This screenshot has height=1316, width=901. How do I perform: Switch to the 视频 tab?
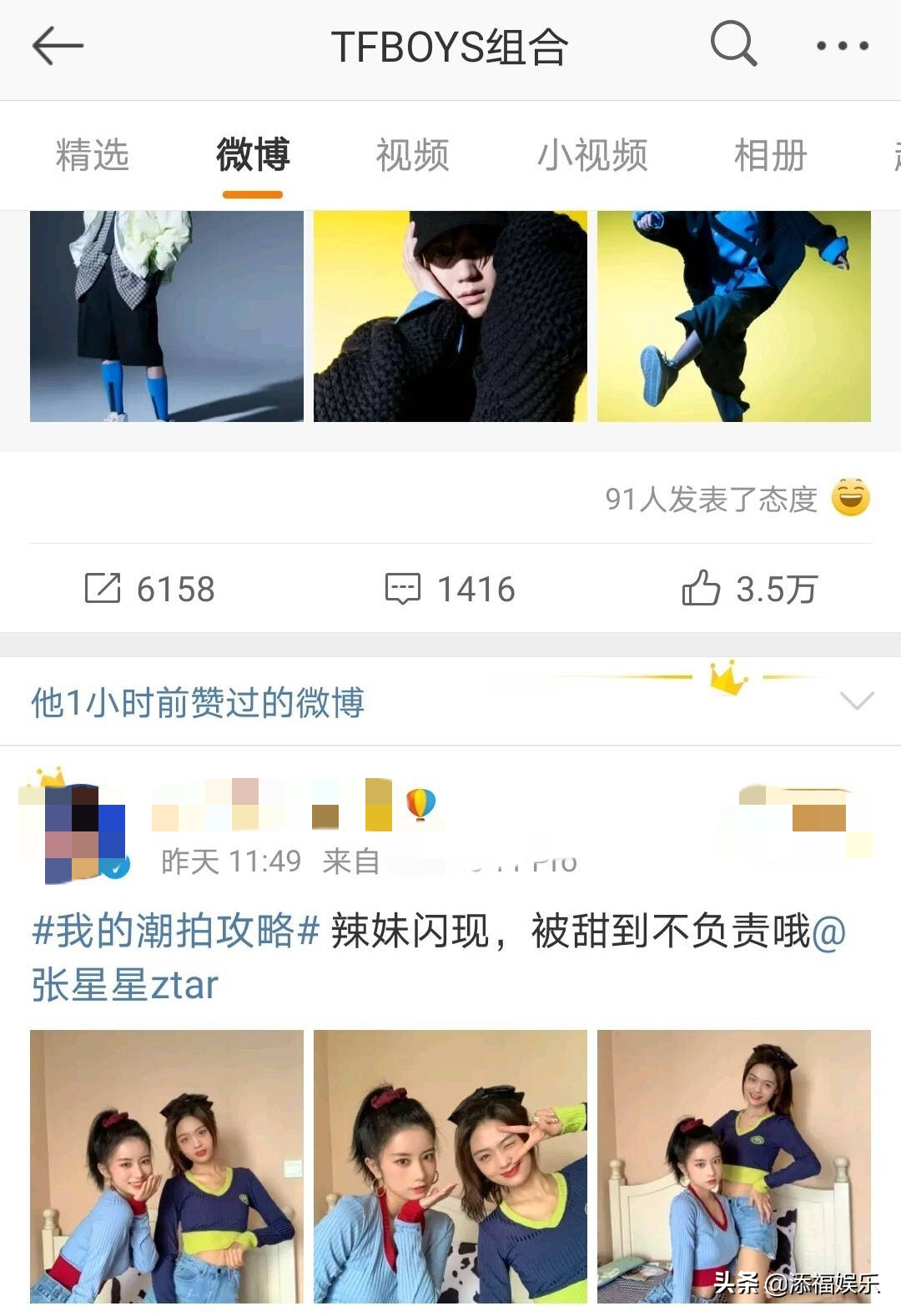click(x=414, y=155)
